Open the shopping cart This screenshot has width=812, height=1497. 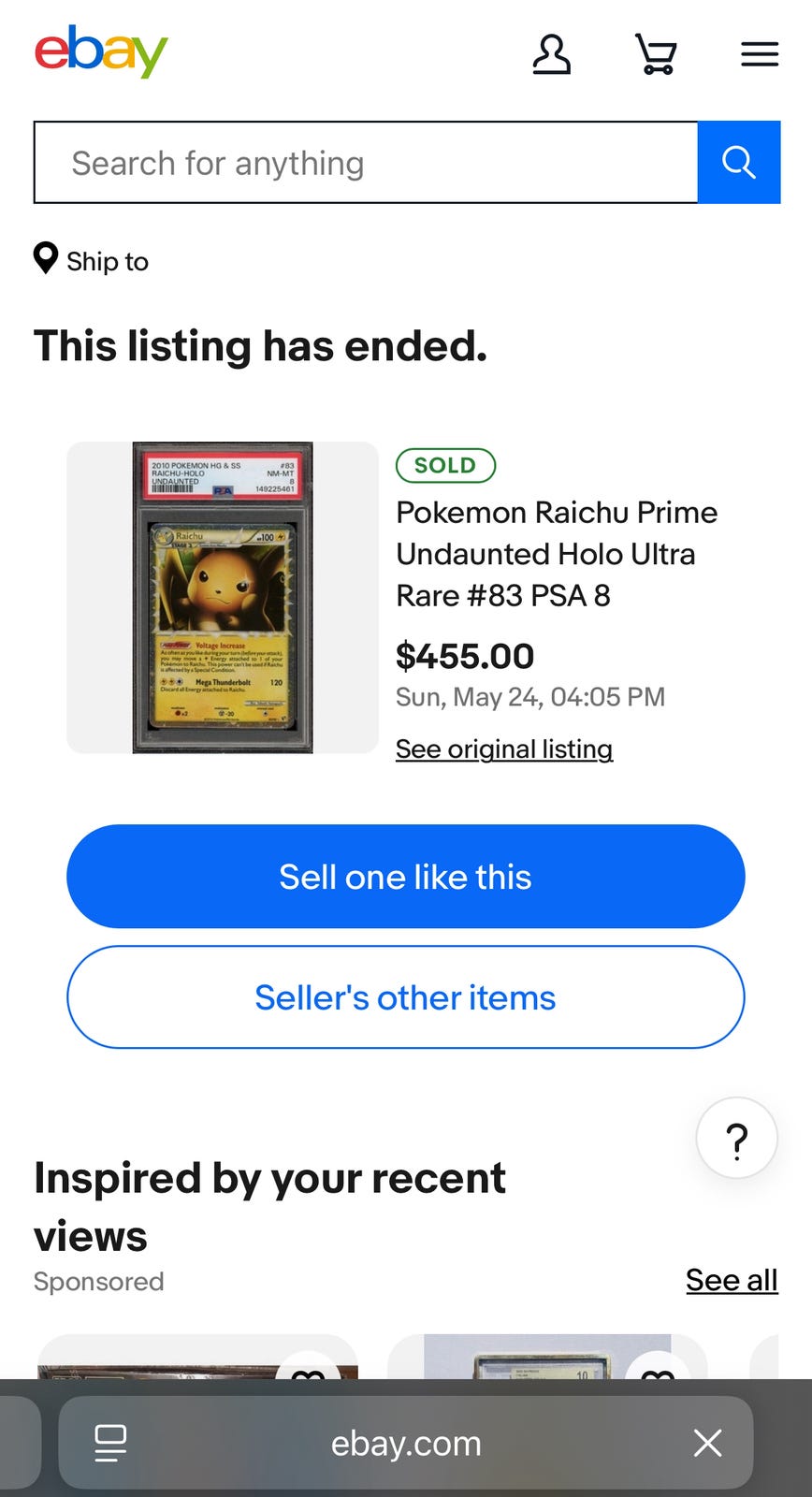point(656,54)
